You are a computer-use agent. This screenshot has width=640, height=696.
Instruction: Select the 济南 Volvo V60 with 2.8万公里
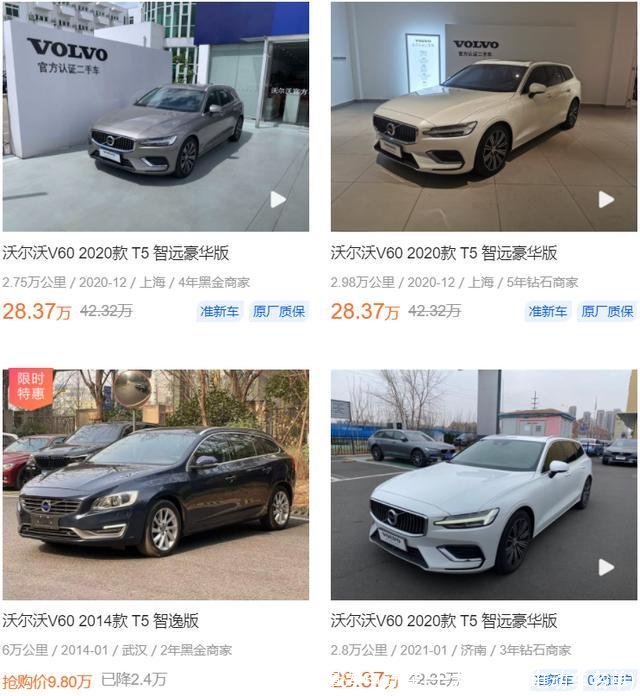484,485
